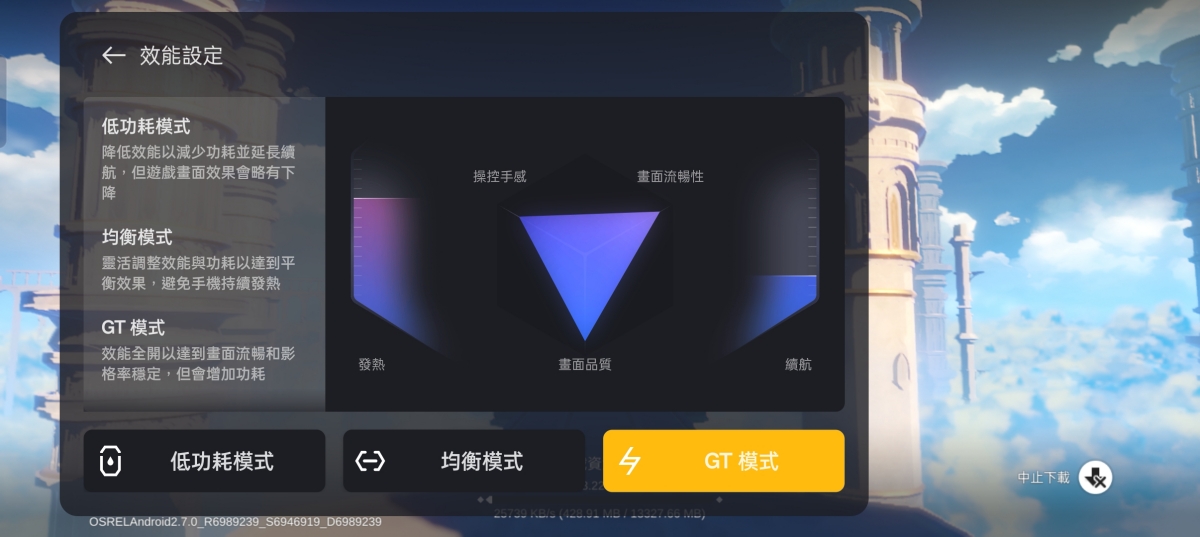Activate GT 模式
Image resolution: width=1200 pixels, height=537 pixels.
(723, 461)
